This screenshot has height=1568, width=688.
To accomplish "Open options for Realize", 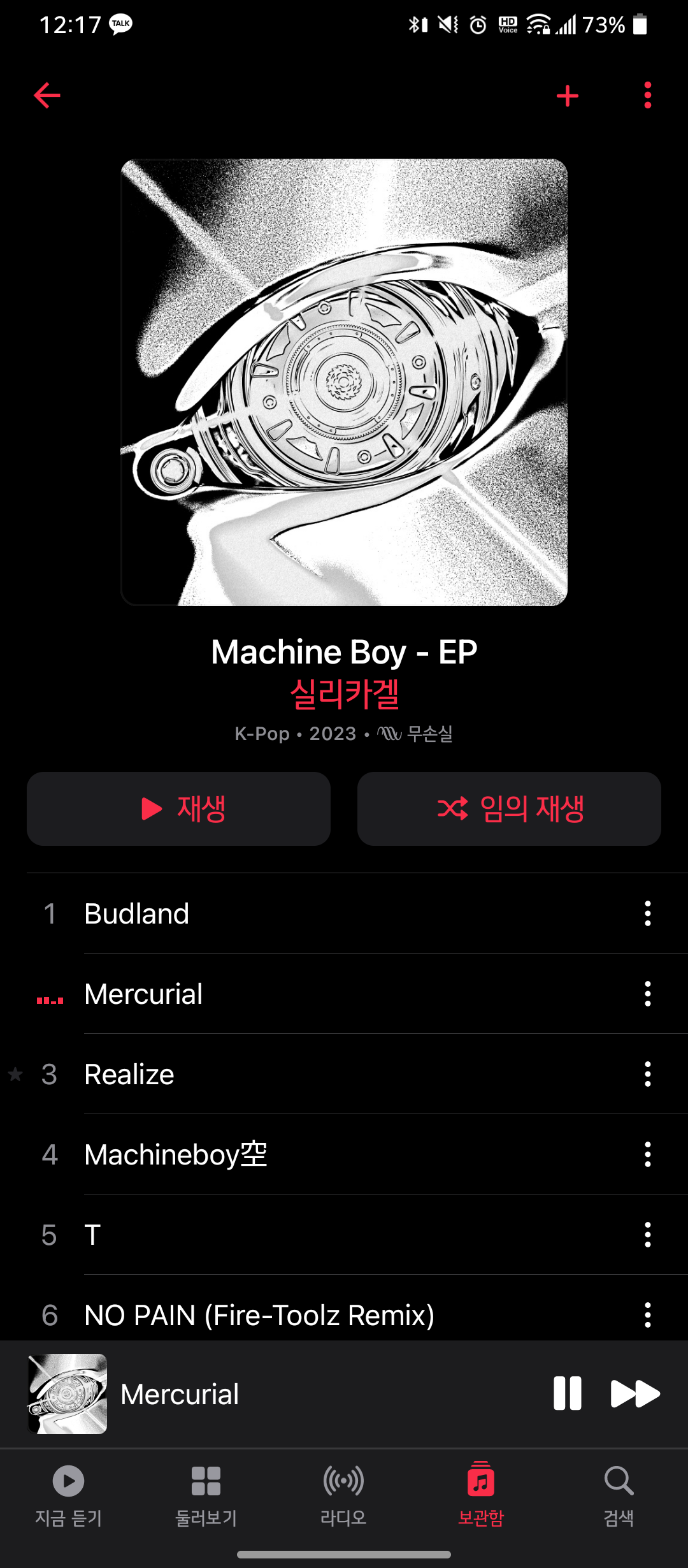I will tap(647, 1074).
